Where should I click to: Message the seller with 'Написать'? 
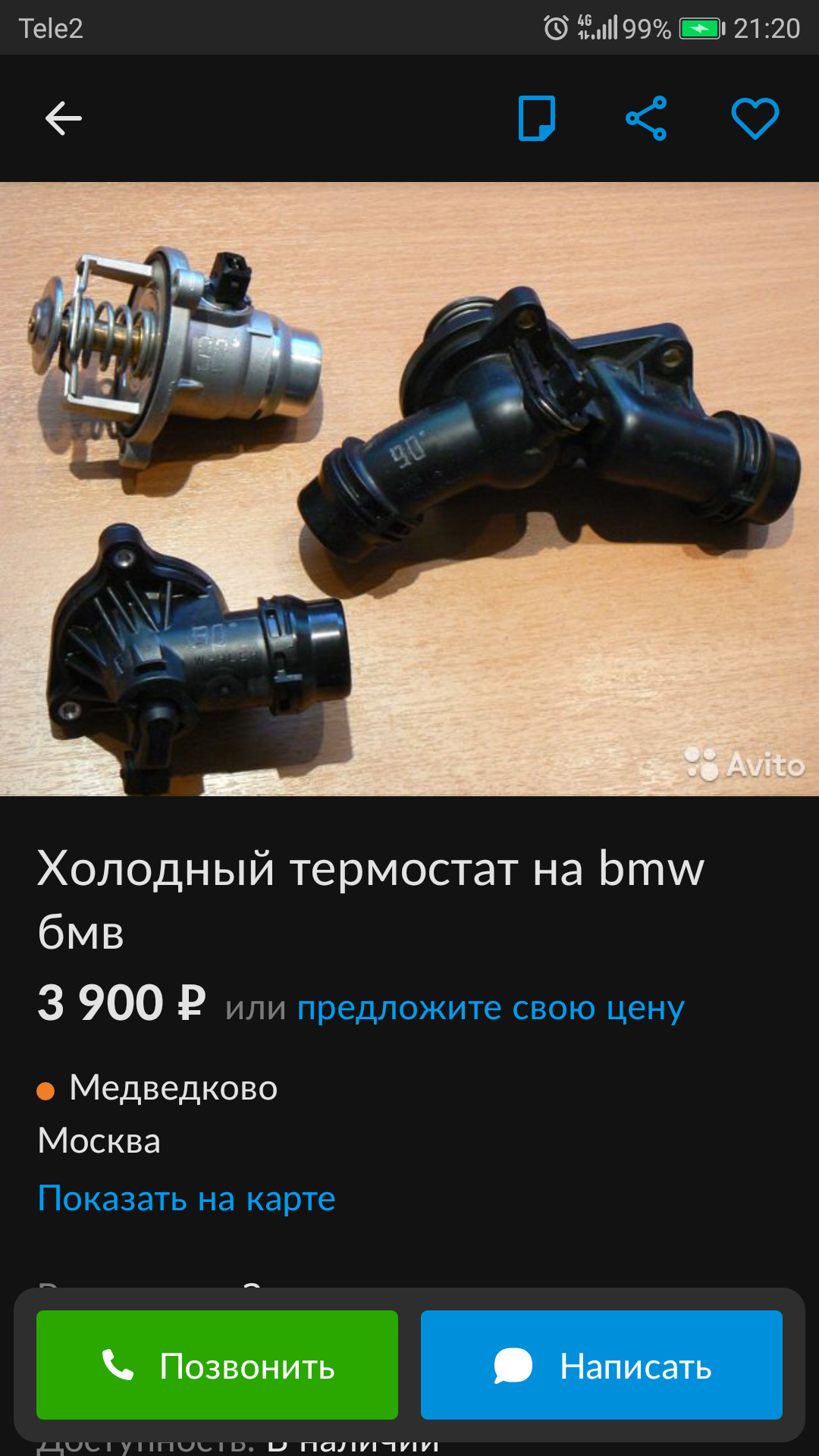(601, 1365)
